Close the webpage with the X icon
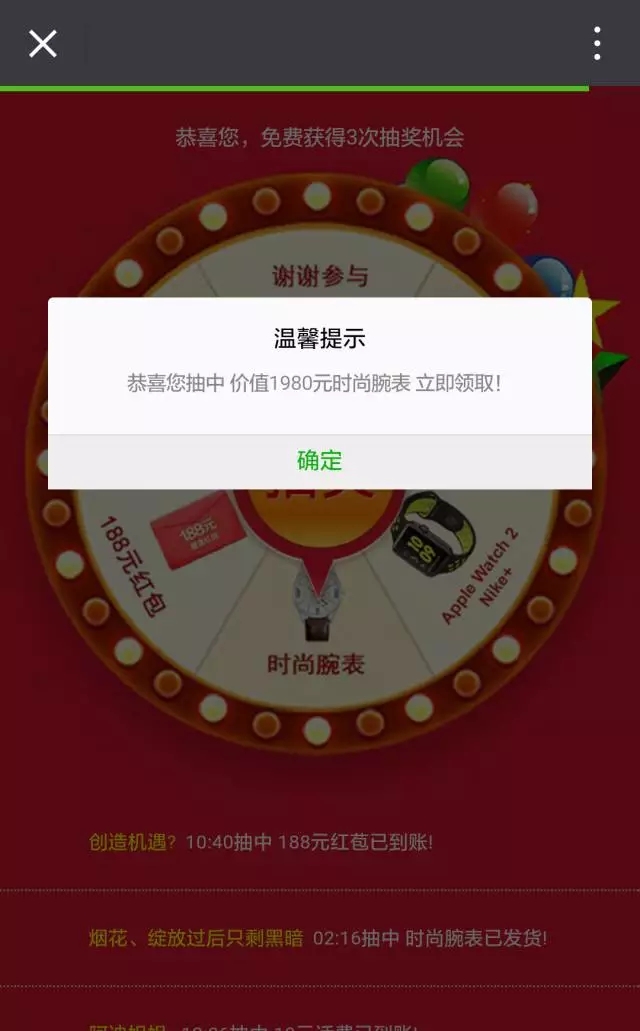 pyautogui.click(x=43, y=43)
